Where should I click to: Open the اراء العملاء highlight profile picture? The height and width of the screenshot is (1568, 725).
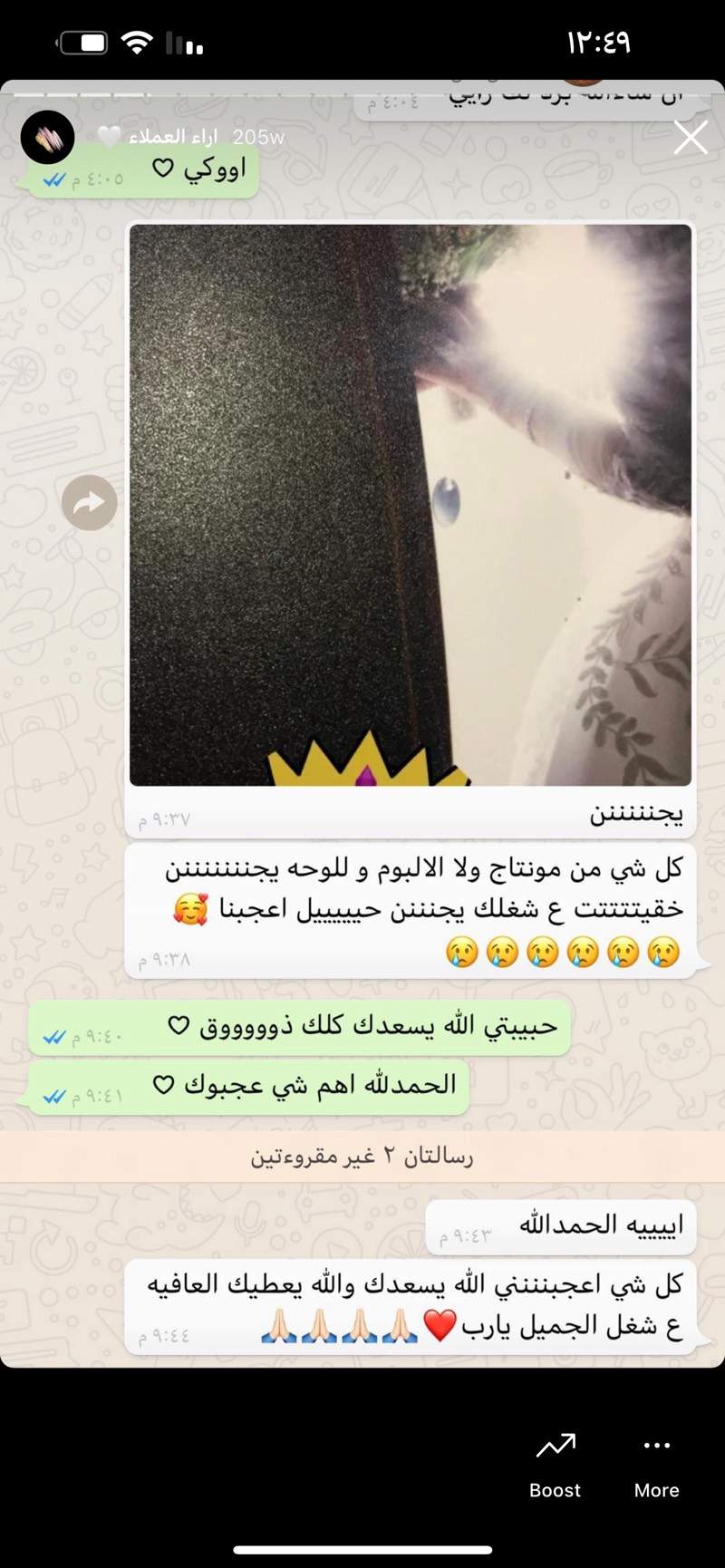tap(48, 138)
